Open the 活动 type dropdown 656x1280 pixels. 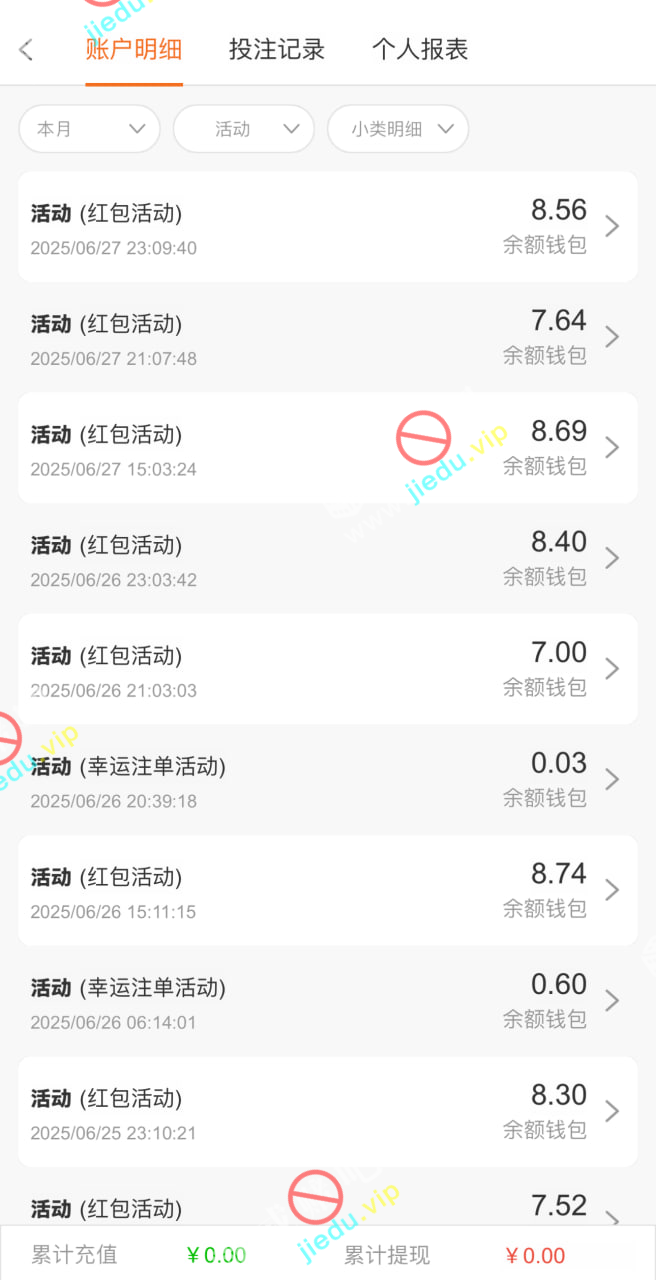(244, 129)
